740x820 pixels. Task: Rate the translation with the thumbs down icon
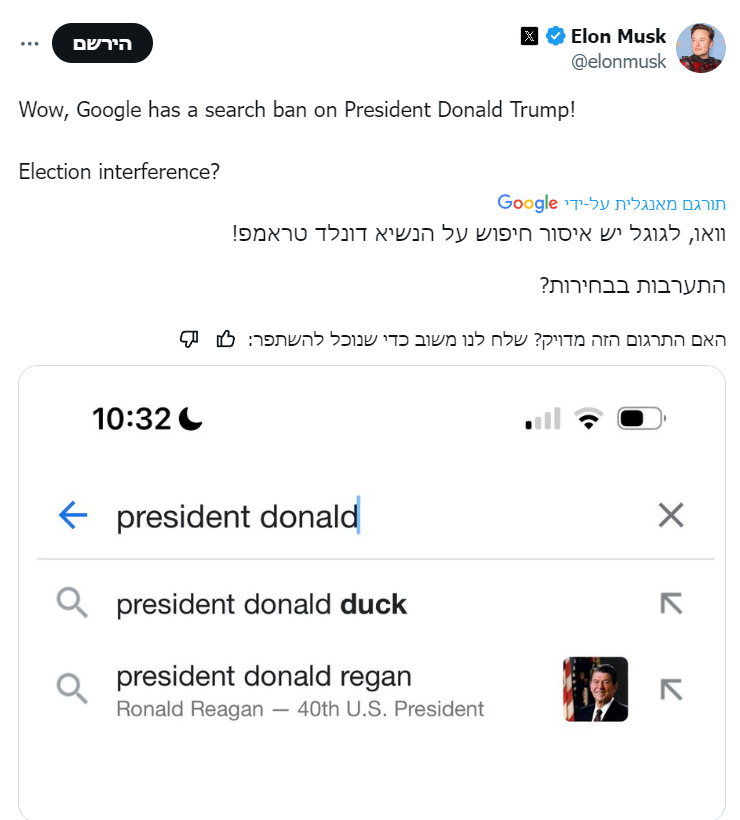click(x=188, y=340)
